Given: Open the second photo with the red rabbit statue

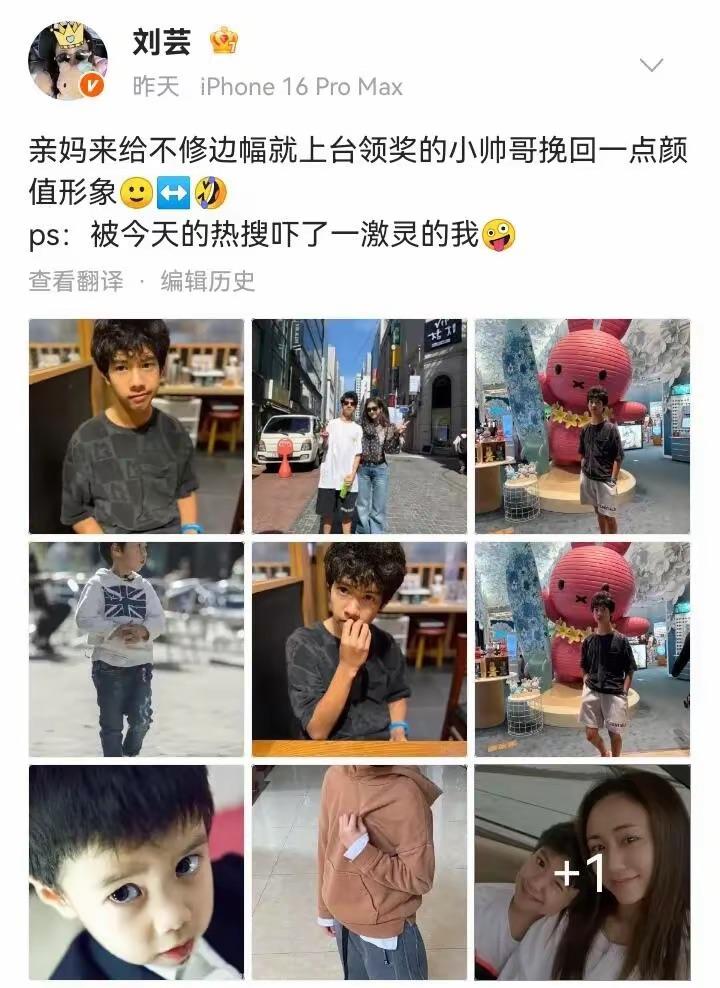Looking at the screenshot, I should coord(582,649).
